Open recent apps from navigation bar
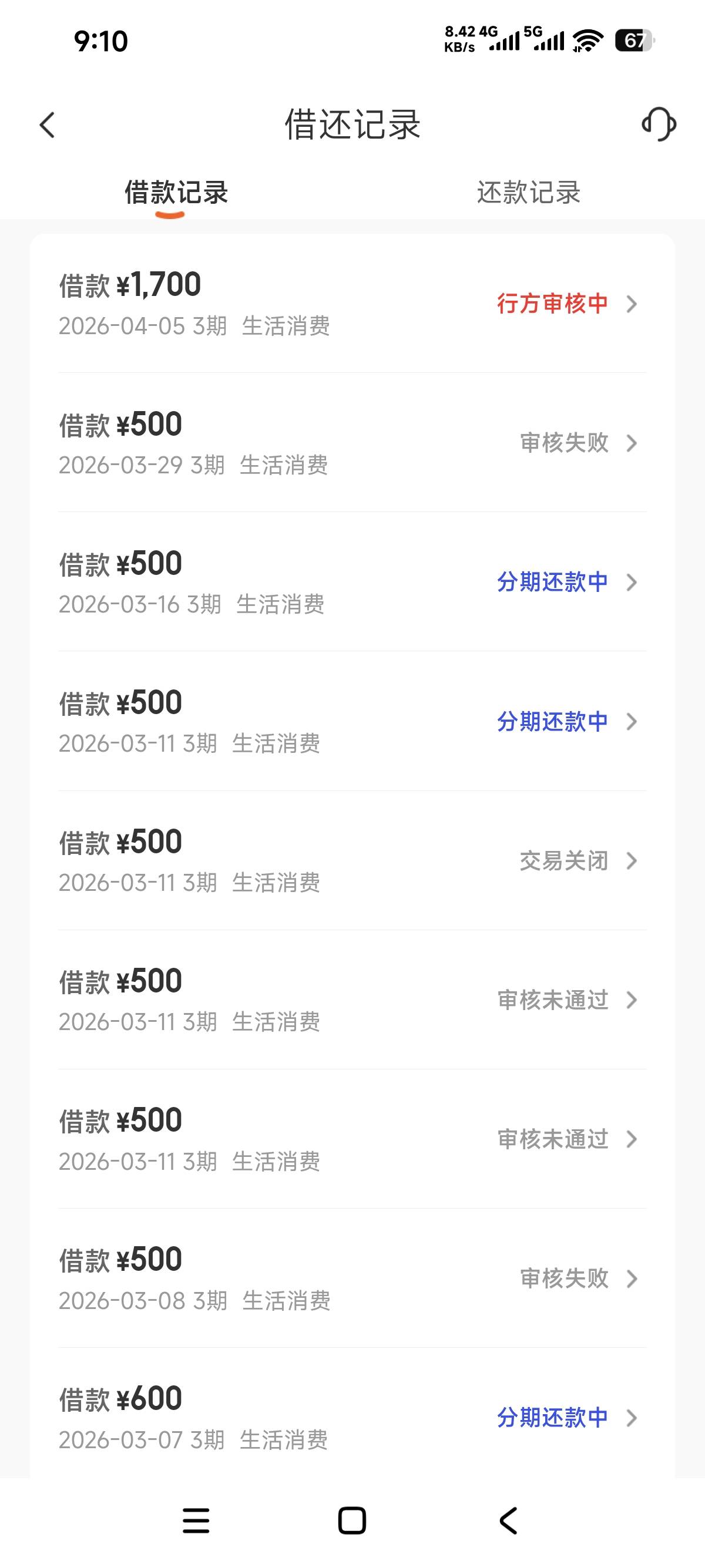Viewport: 705px width, 1568px height. pos(196,1520)
